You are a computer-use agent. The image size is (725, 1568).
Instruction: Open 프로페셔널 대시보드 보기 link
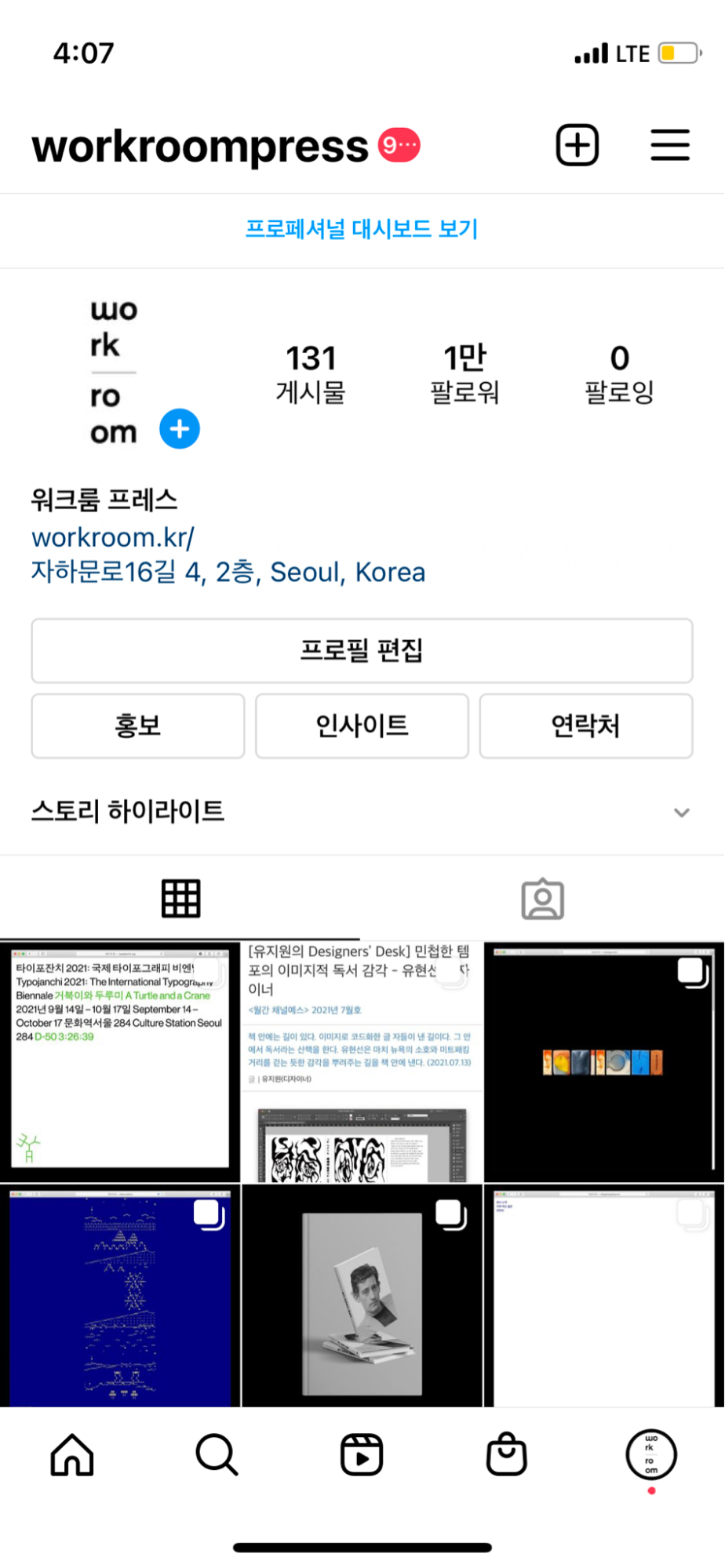pos(362,229)
